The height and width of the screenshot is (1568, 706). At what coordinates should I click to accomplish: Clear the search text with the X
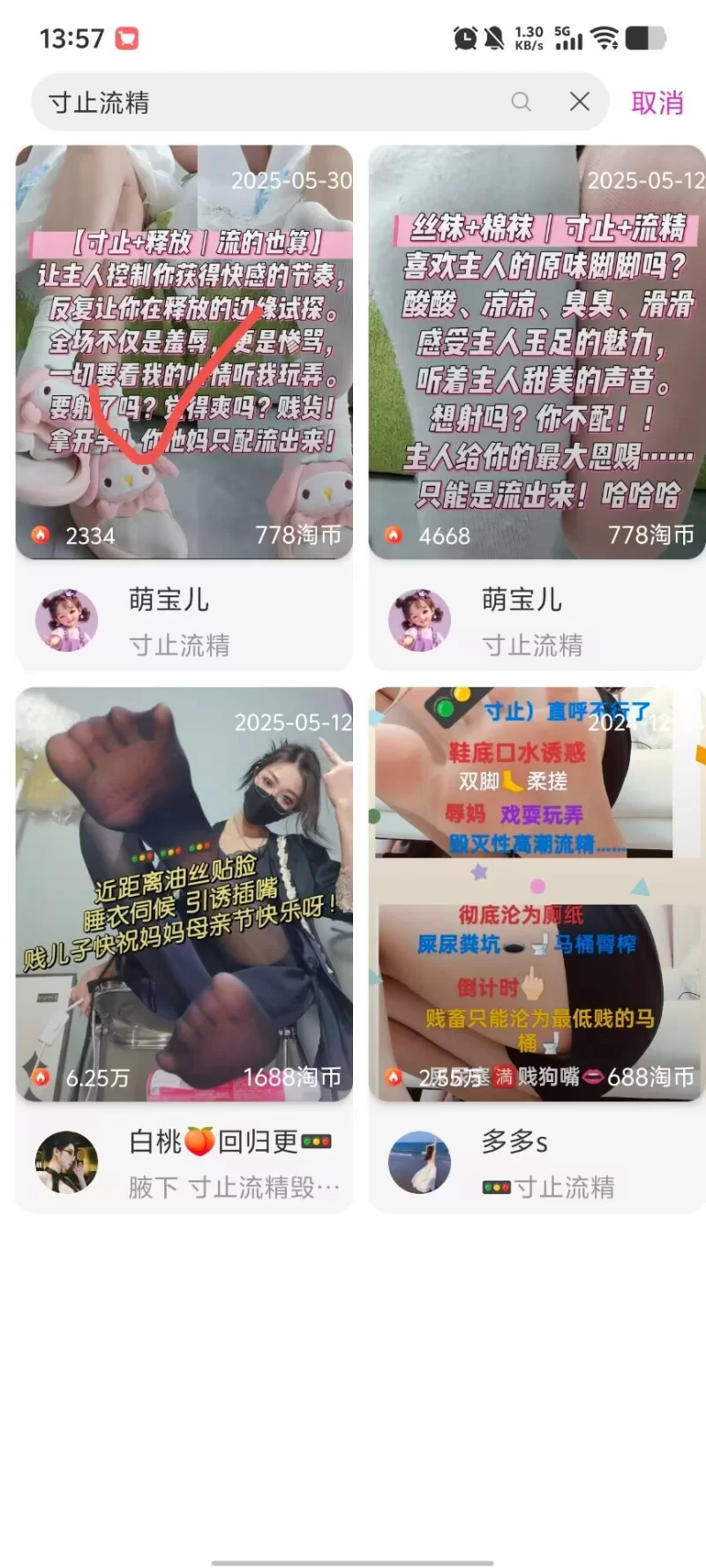point(580,102)
